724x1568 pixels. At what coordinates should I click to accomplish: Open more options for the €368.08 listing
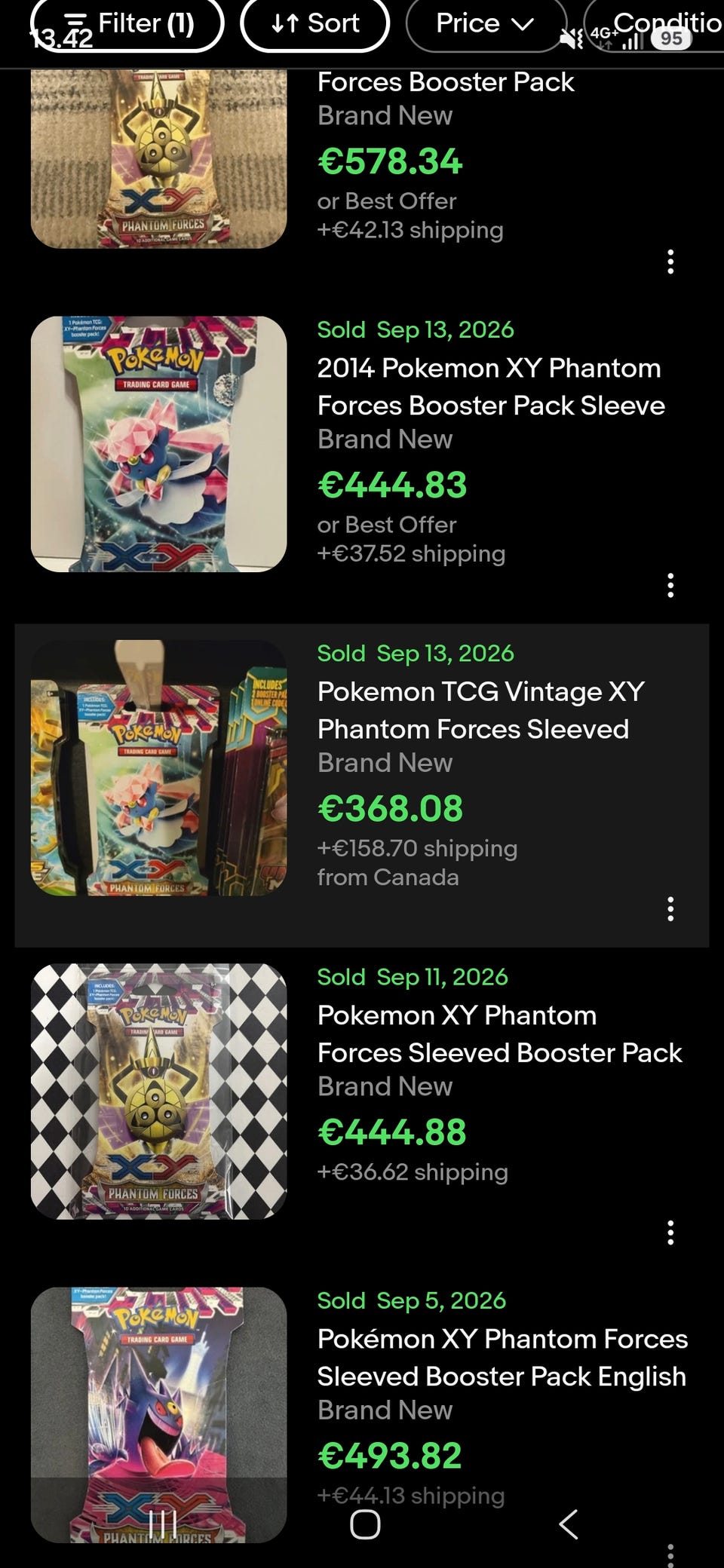pos(670,909)
